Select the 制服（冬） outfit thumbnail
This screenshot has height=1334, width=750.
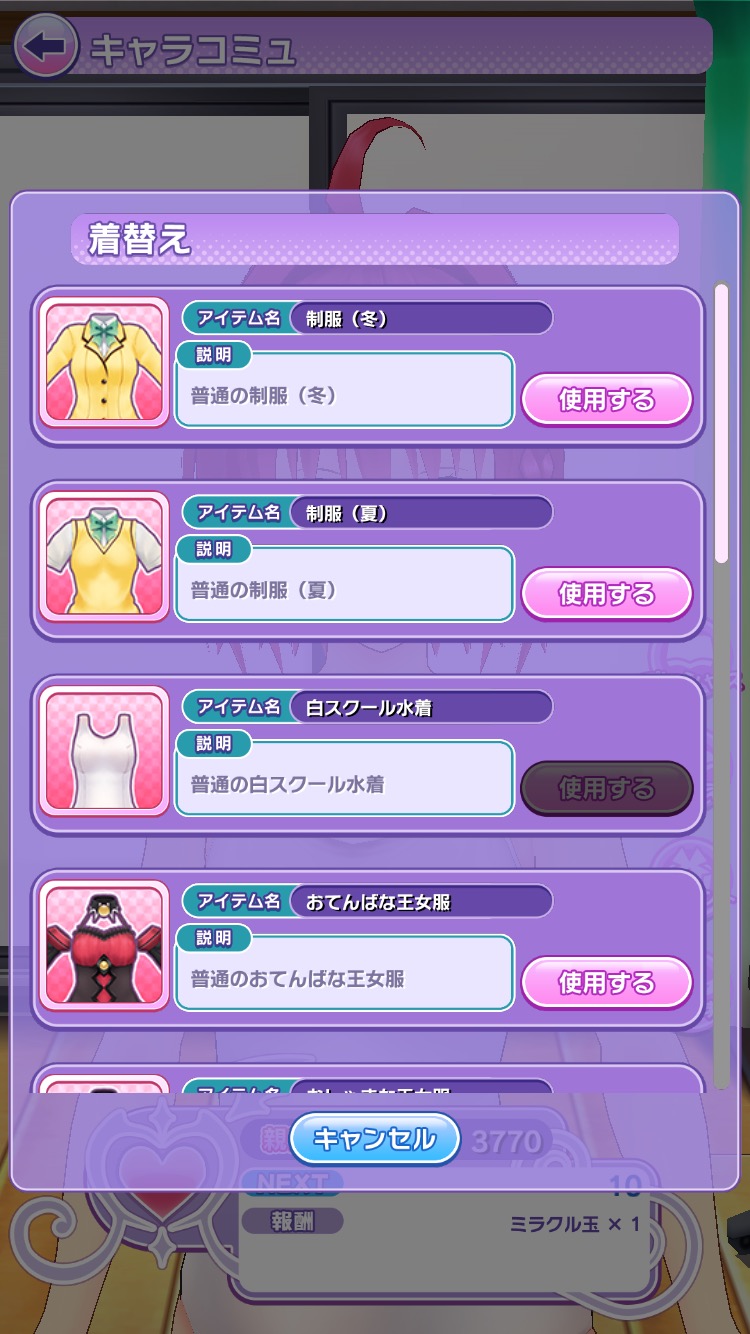click(104, 363)
